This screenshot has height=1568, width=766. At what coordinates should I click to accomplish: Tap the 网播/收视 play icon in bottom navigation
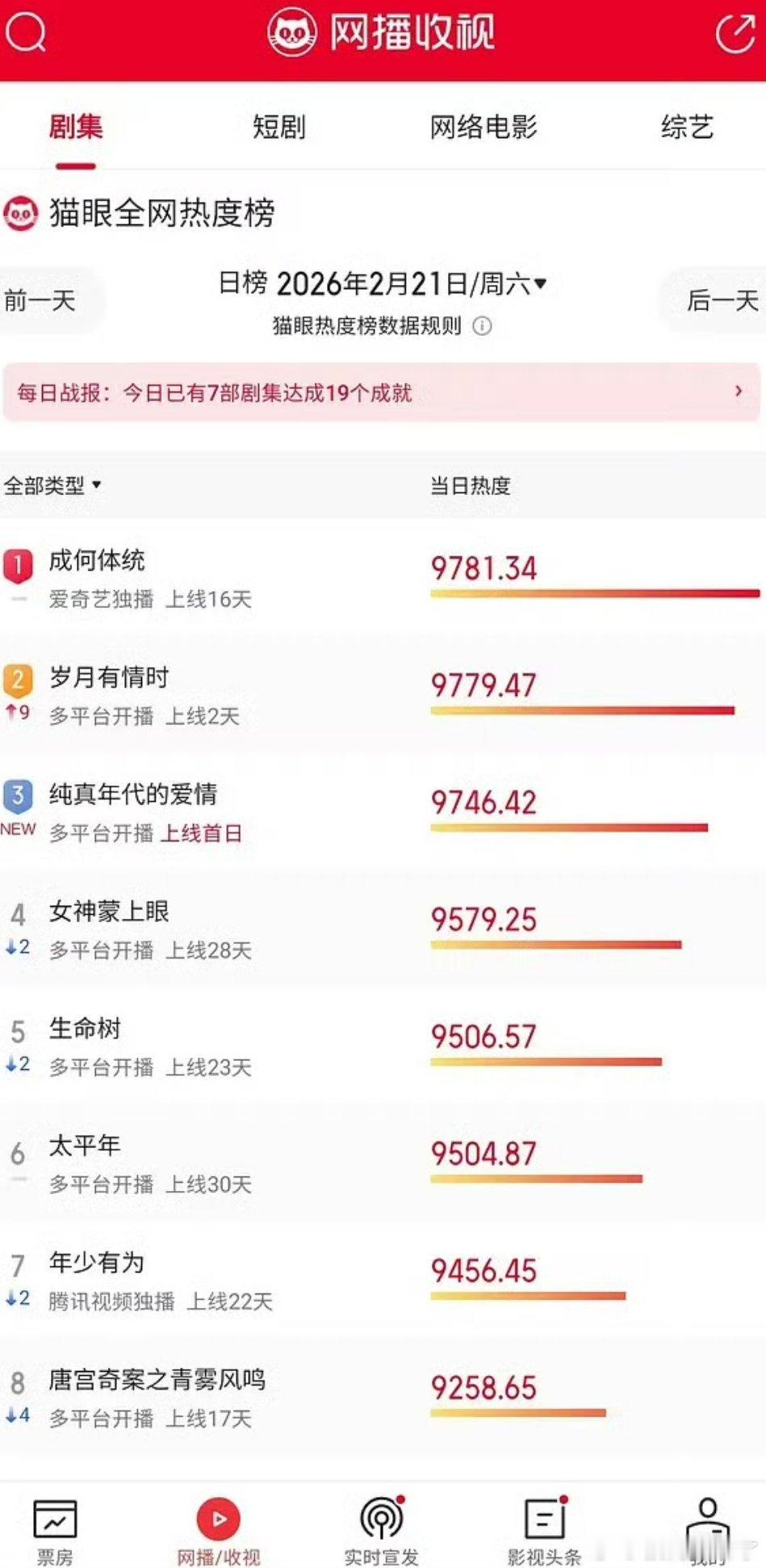[218, 1518]
